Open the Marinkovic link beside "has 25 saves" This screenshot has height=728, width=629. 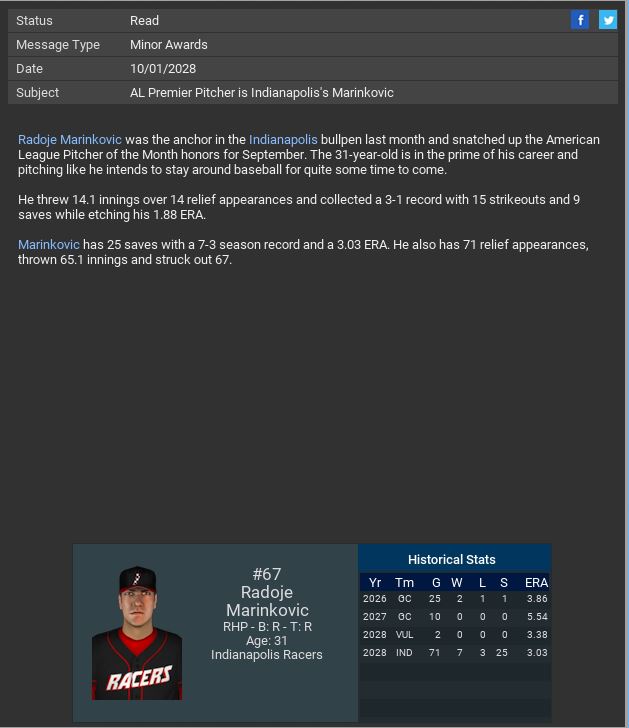point(49,245)
